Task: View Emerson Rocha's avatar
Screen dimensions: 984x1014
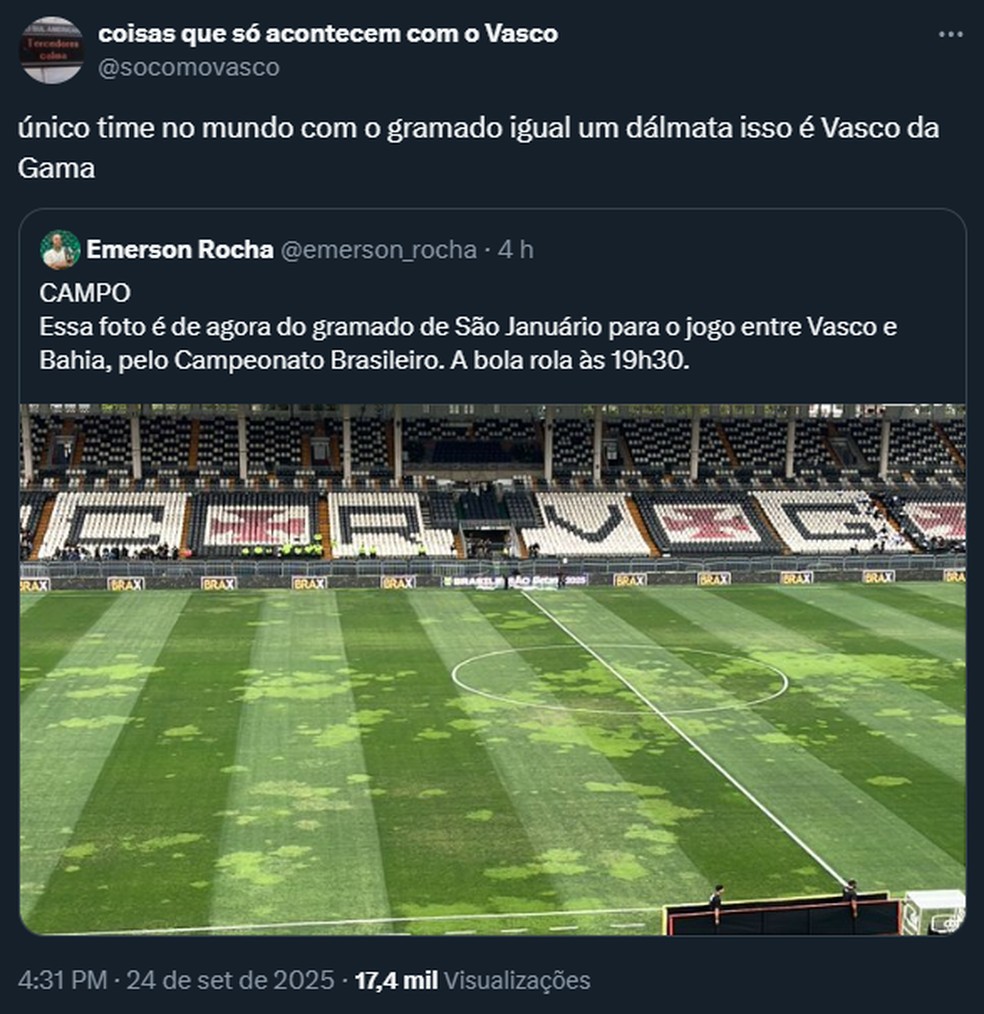Action: (60, 250)
